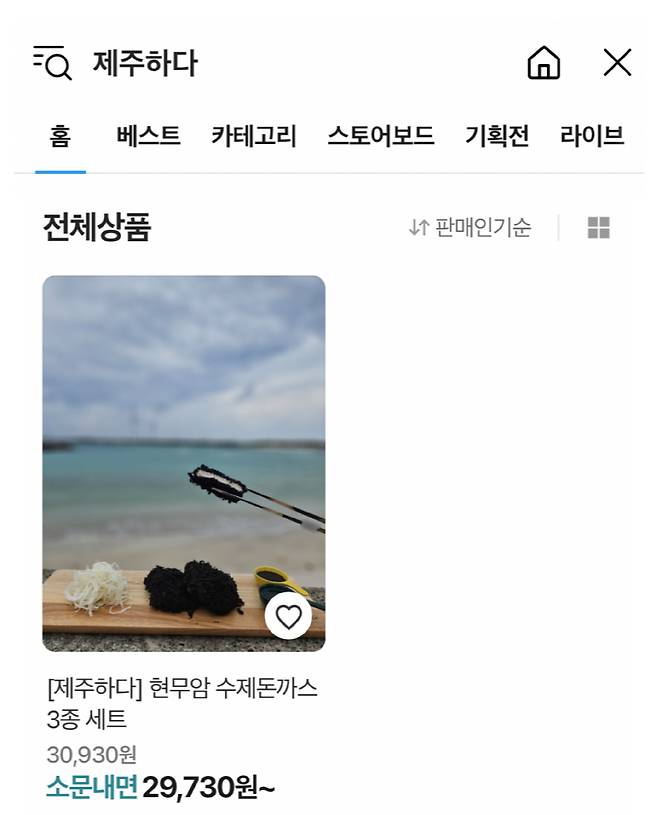This screenshot has height=815, width=658.
Task: Select the 홈 tab
Action: 60,136
